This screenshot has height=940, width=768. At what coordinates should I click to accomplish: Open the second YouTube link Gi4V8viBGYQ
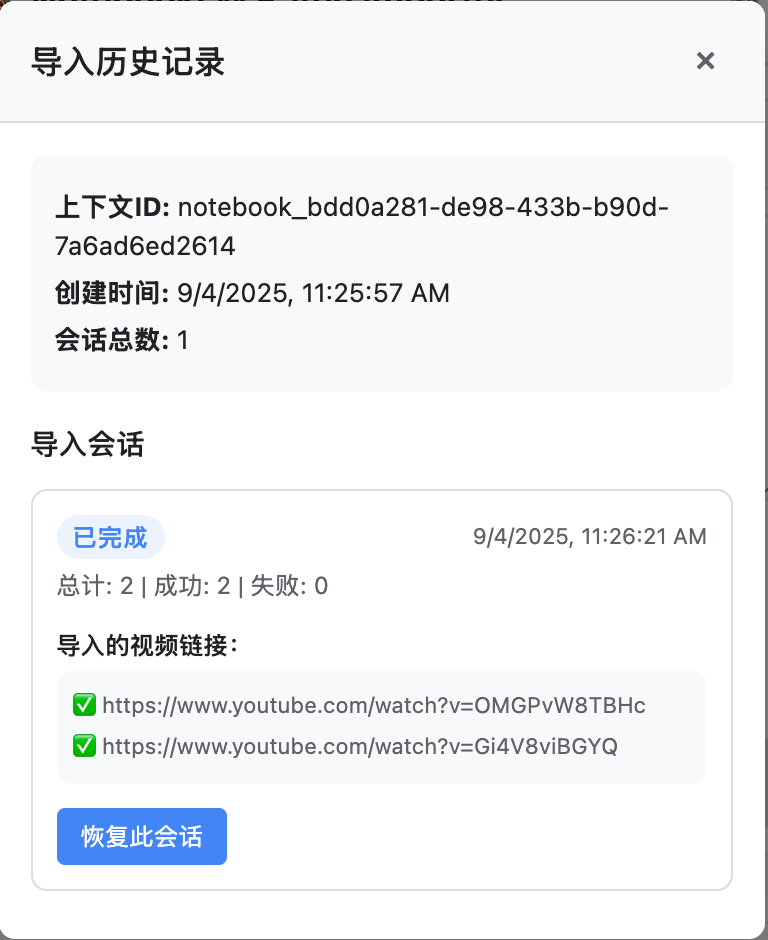coord(363,746)
